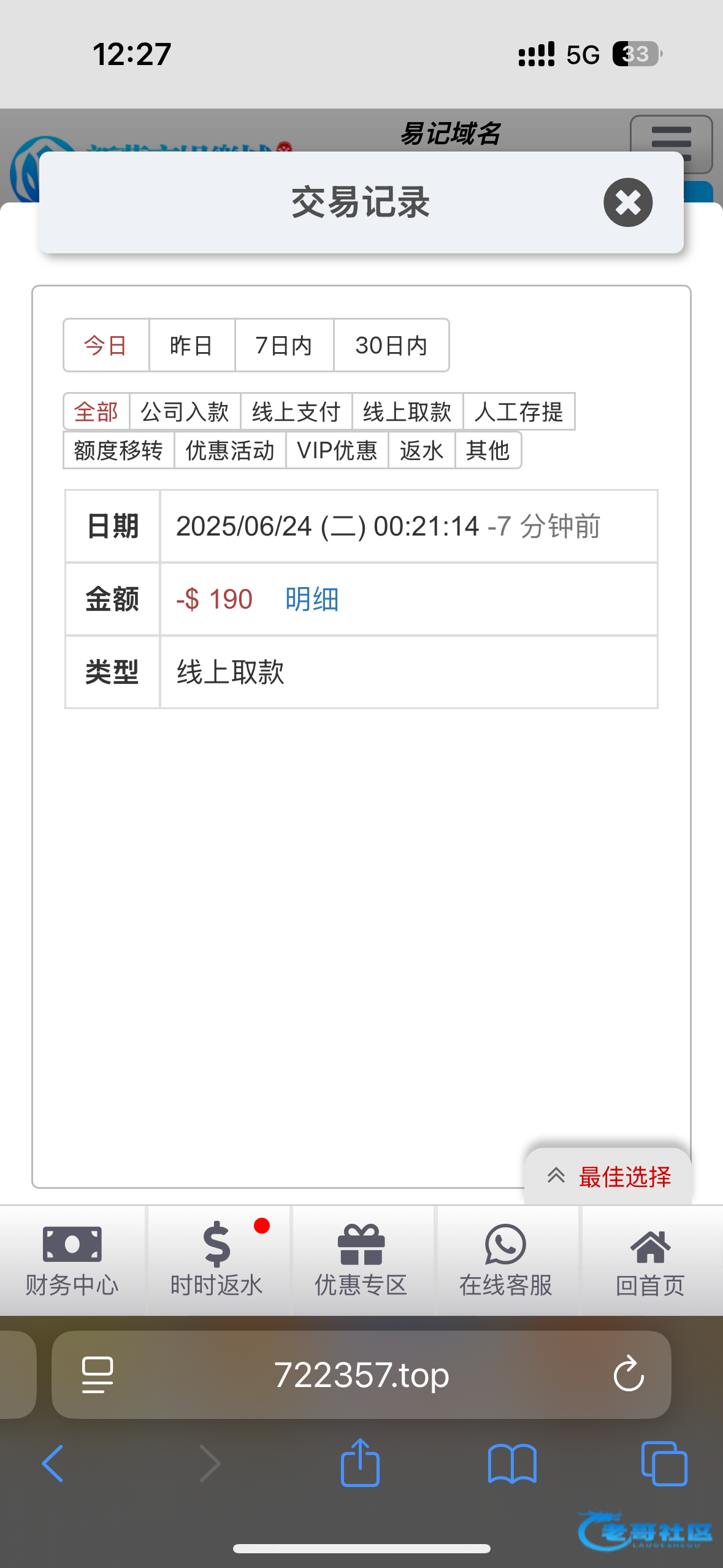The width and height of the screenshot is (723, 1568).
Task: Reload the page in the address bar
Action: (629, 1374)
